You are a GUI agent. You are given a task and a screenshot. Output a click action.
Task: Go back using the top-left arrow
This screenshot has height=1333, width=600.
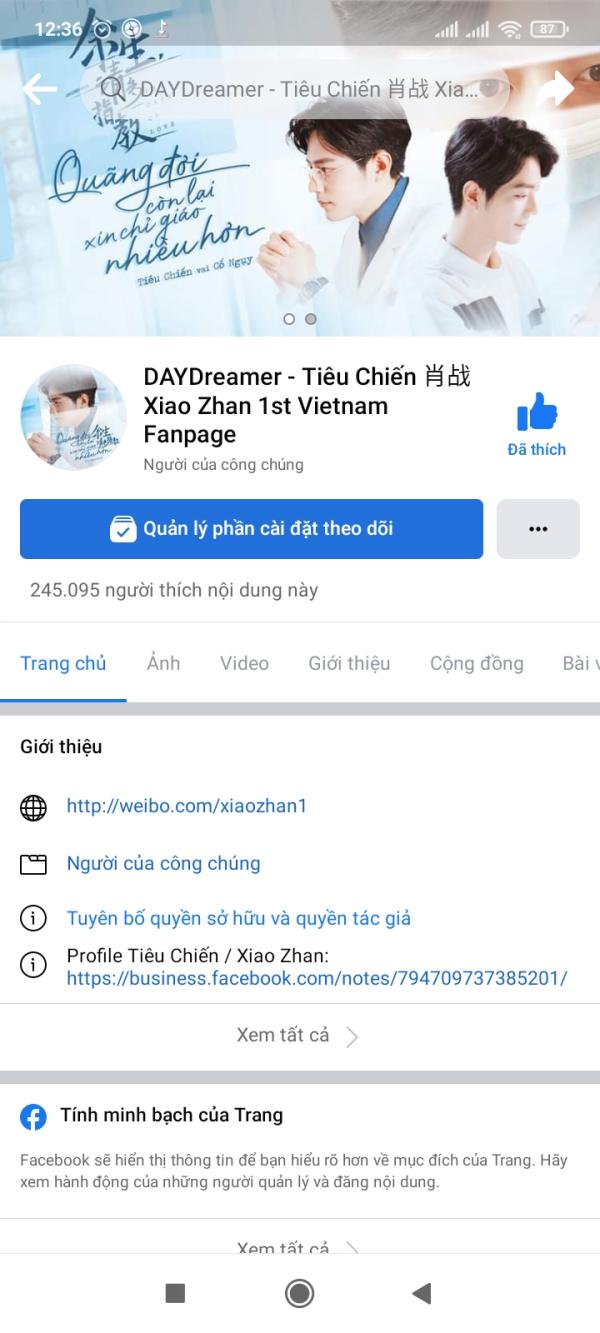pos(40,90)
